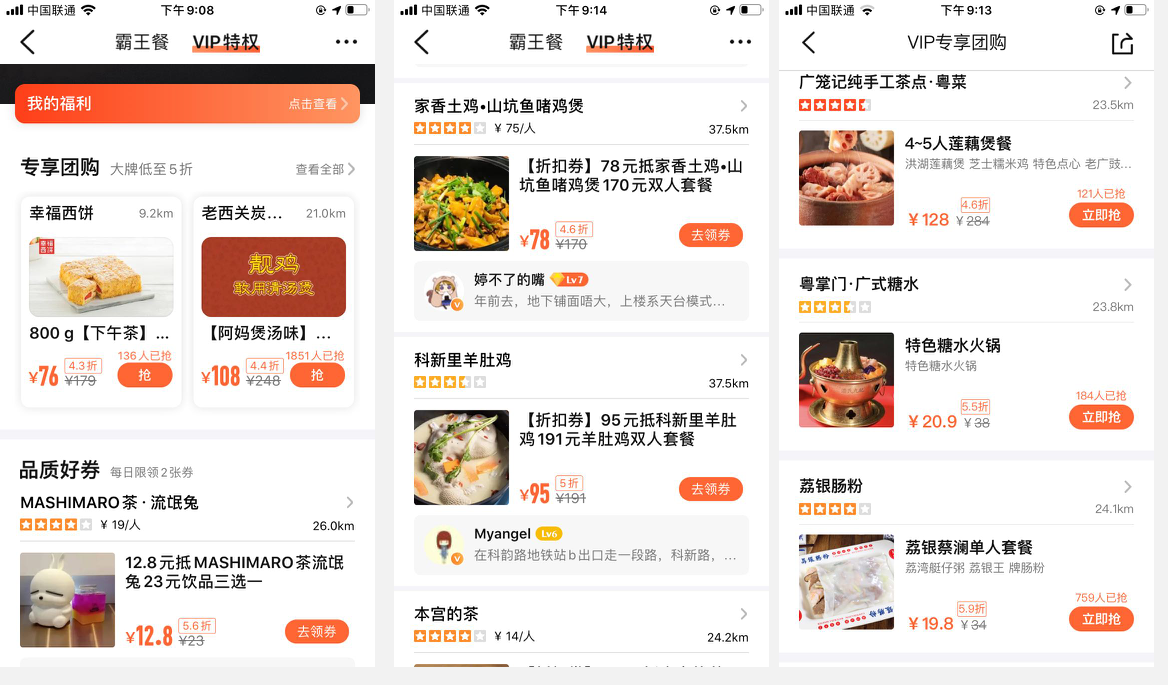Viewport: 1168px width, 685px height.
Task: Open the 荔银肠粉 shop row
Action: [x=966, y=487]
